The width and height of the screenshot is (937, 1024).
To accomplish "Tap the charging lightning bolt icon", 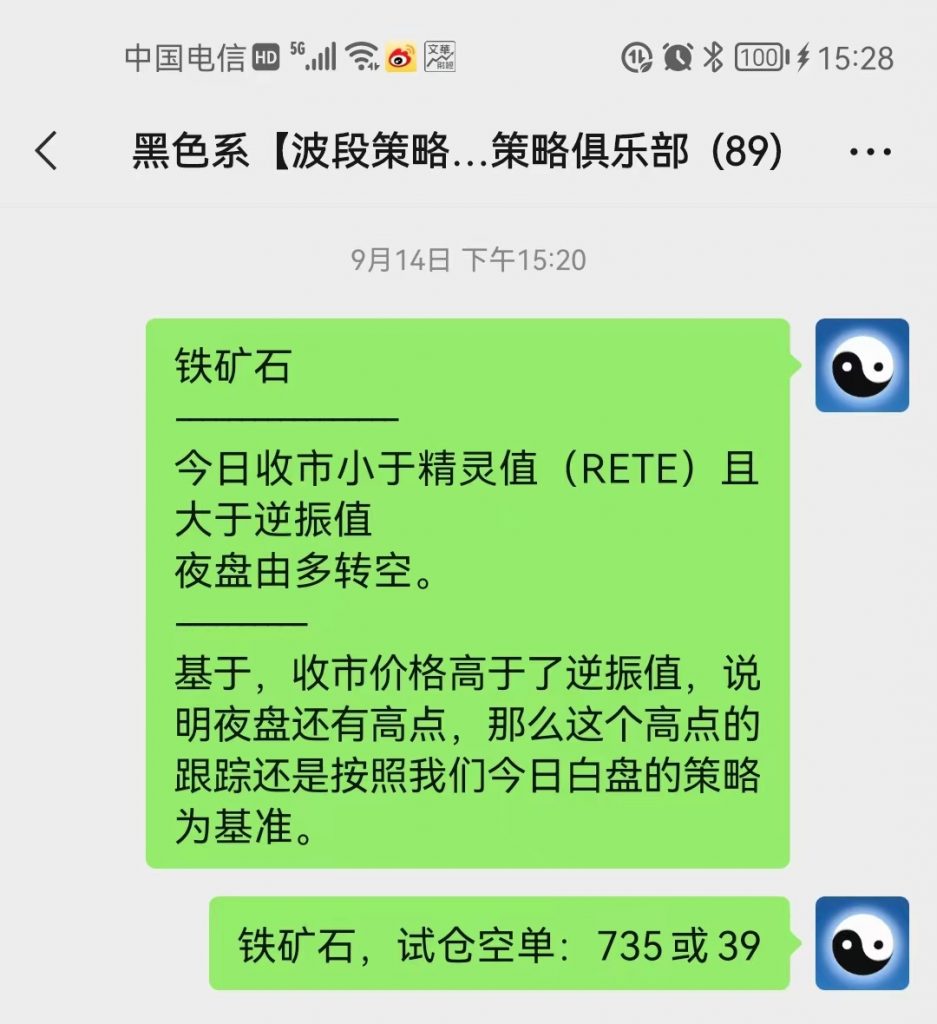I will (x=805, y=57).
